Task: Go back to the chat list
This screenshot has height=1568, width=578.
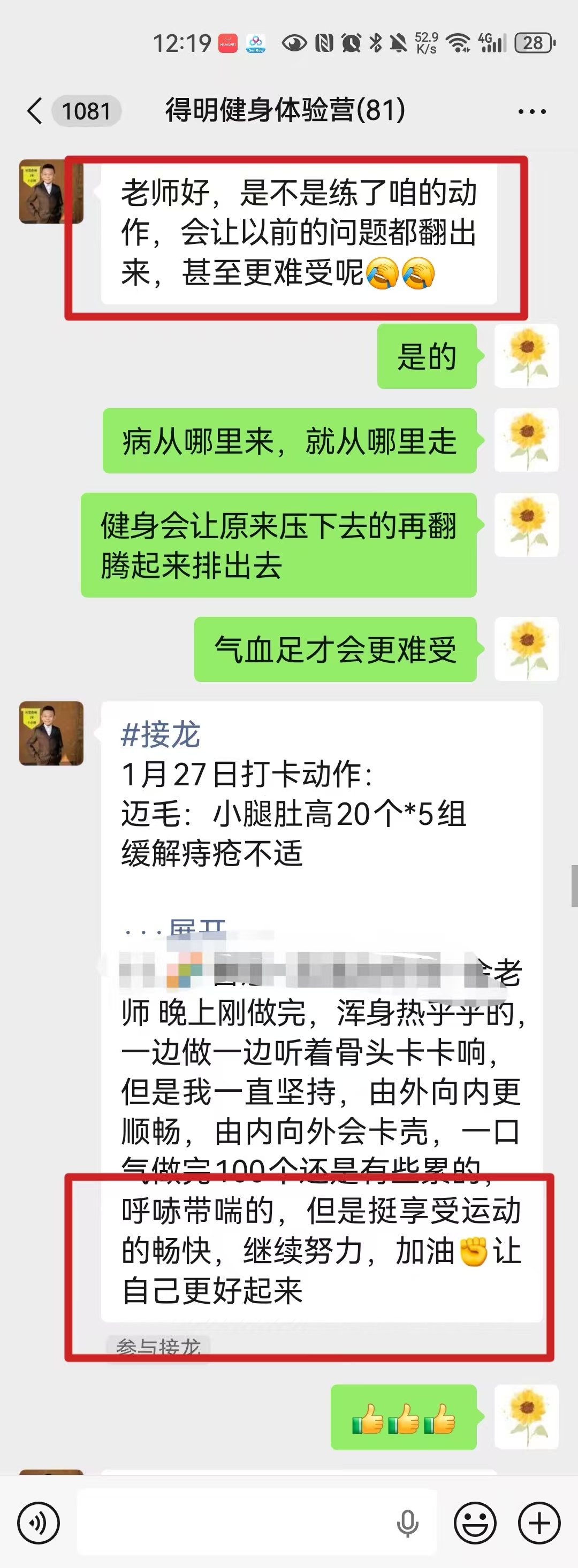Action: (35, 111)
